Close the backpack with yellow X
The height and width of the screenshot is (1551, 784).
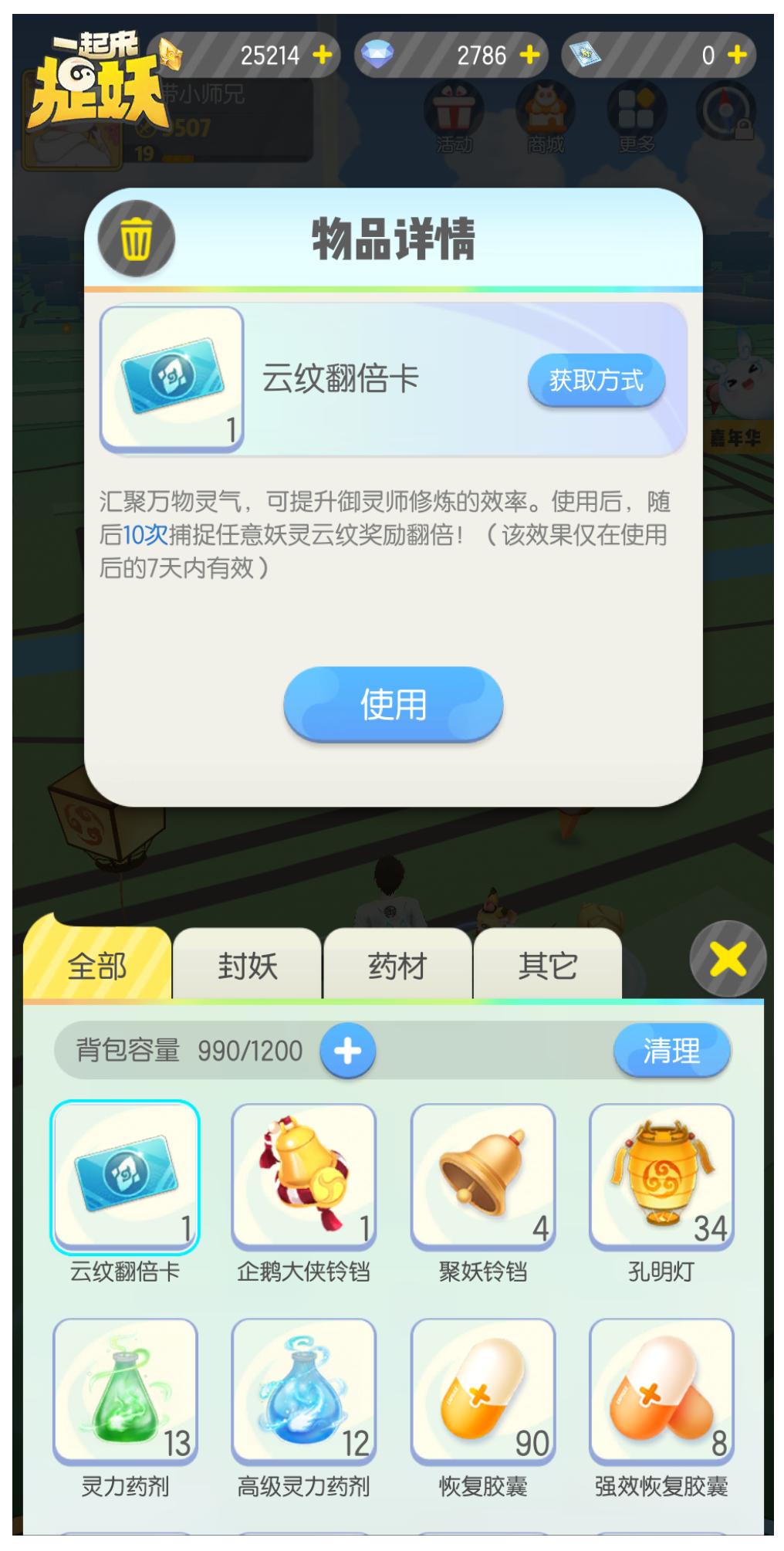(x=727, y=960)
